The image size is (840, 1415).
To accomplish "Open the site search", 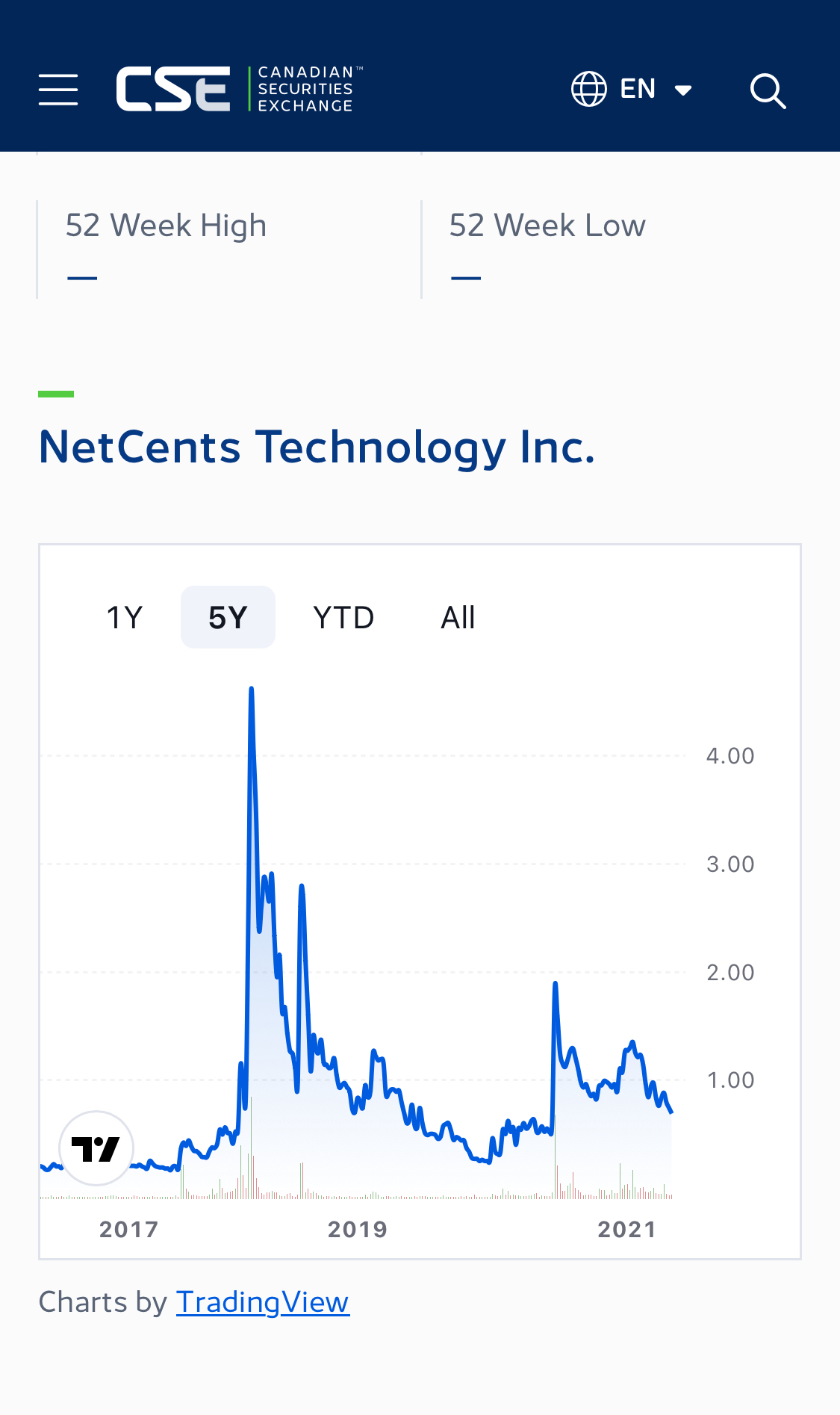I will (768, 90).
